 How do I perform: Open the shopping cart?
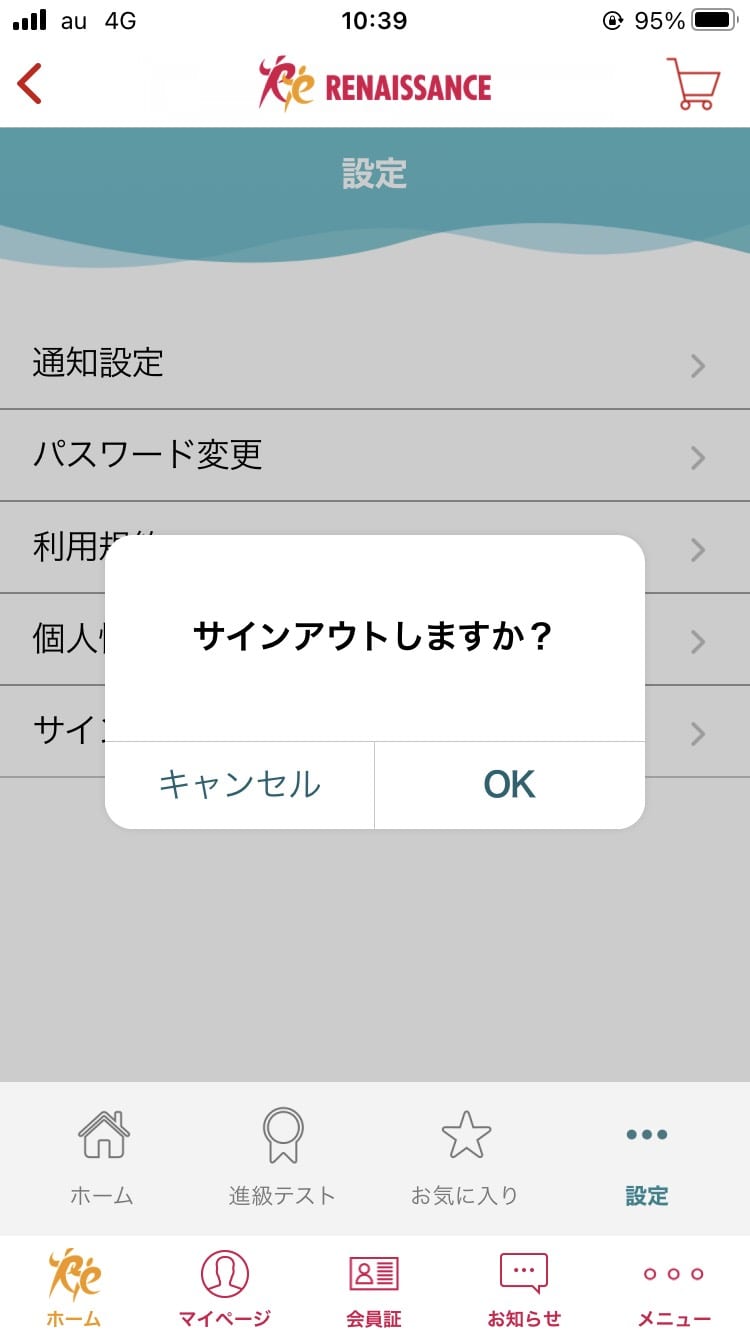click(693, 84)
